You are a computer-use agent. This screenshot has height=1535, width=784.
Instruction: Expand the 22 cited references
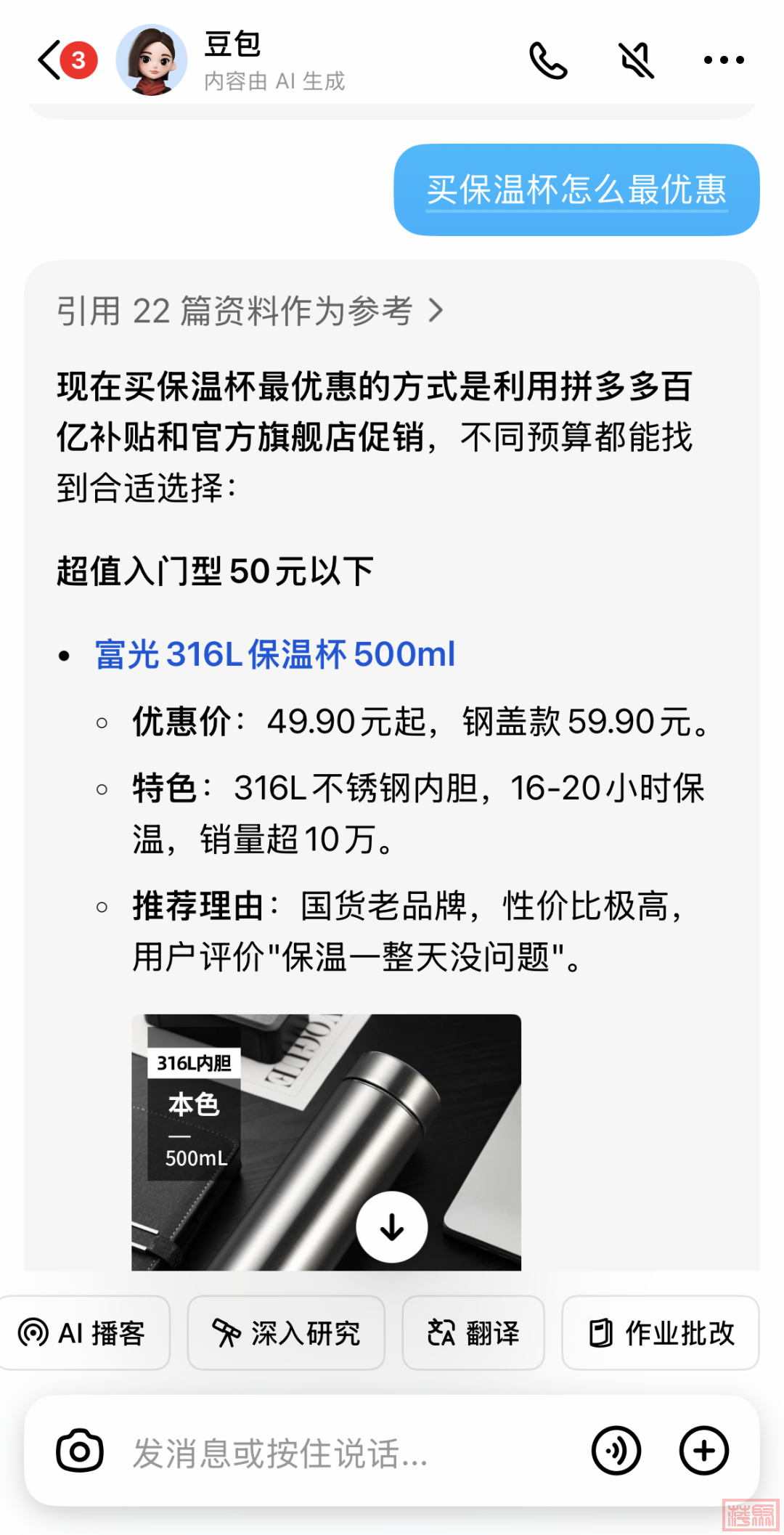pyautogui.click(x=250, y=312)
